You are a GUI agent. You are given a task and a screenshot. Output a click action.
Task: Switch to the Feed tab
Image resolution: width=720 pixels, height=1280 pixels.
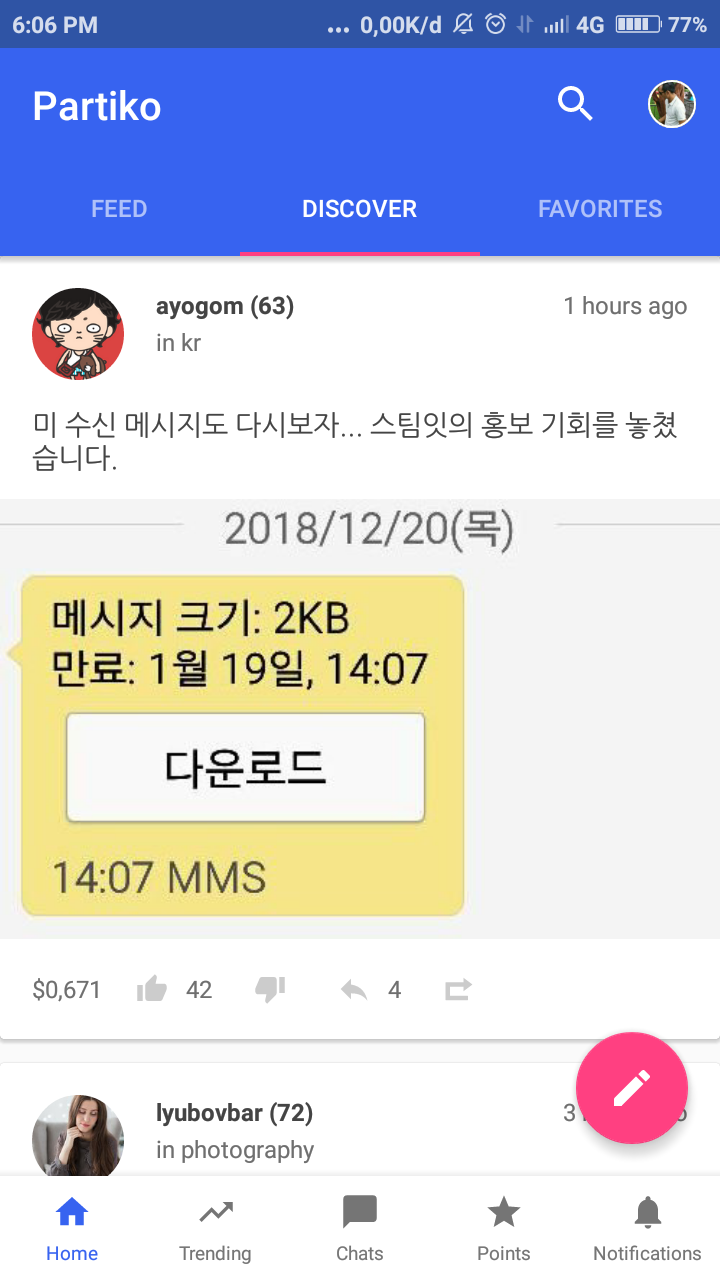click(119, 209)
